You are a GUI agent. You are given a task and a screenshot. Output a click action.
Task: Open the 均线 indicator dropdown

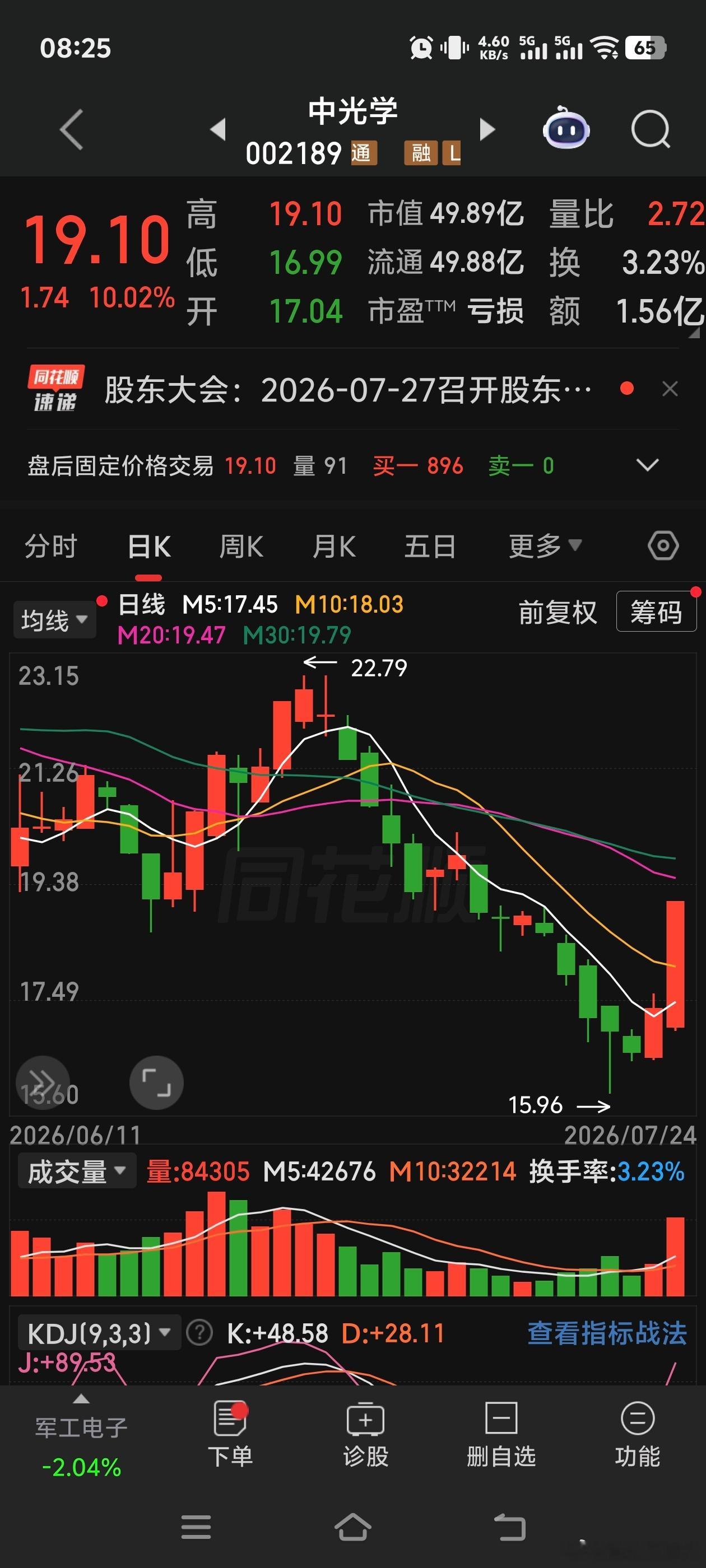click(55, 620)
